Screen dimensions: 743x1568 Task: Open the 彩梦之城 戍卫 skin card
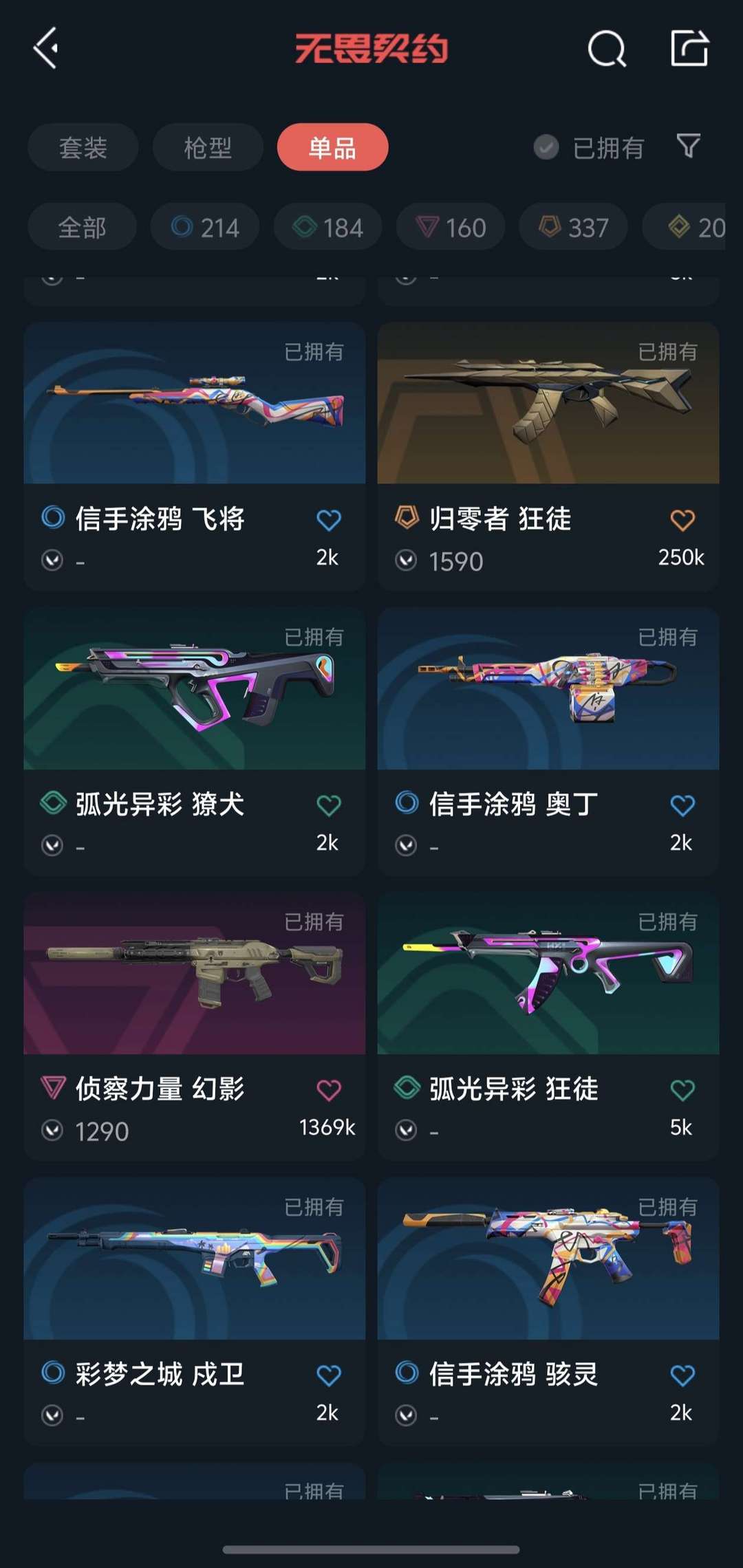point(194,1311)
